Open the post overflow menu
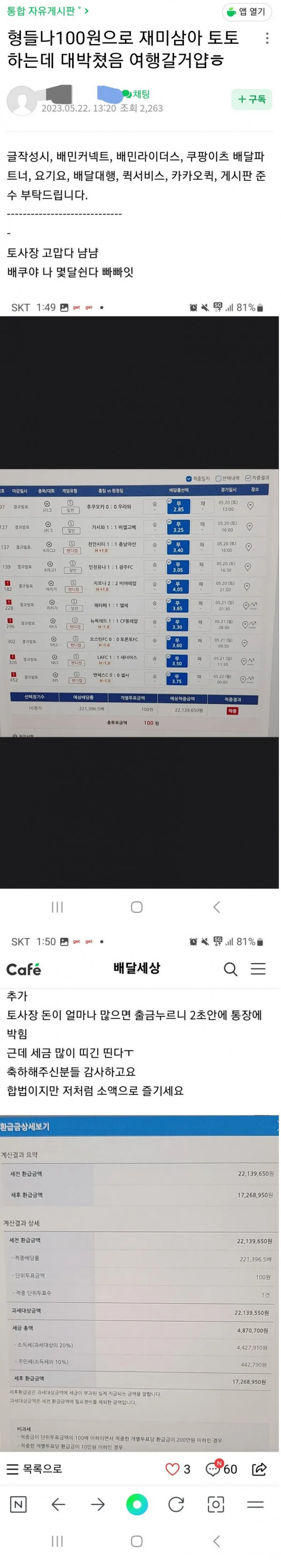Image resolution: width=281 pixels, height=1568 pixels. [267, 38]
